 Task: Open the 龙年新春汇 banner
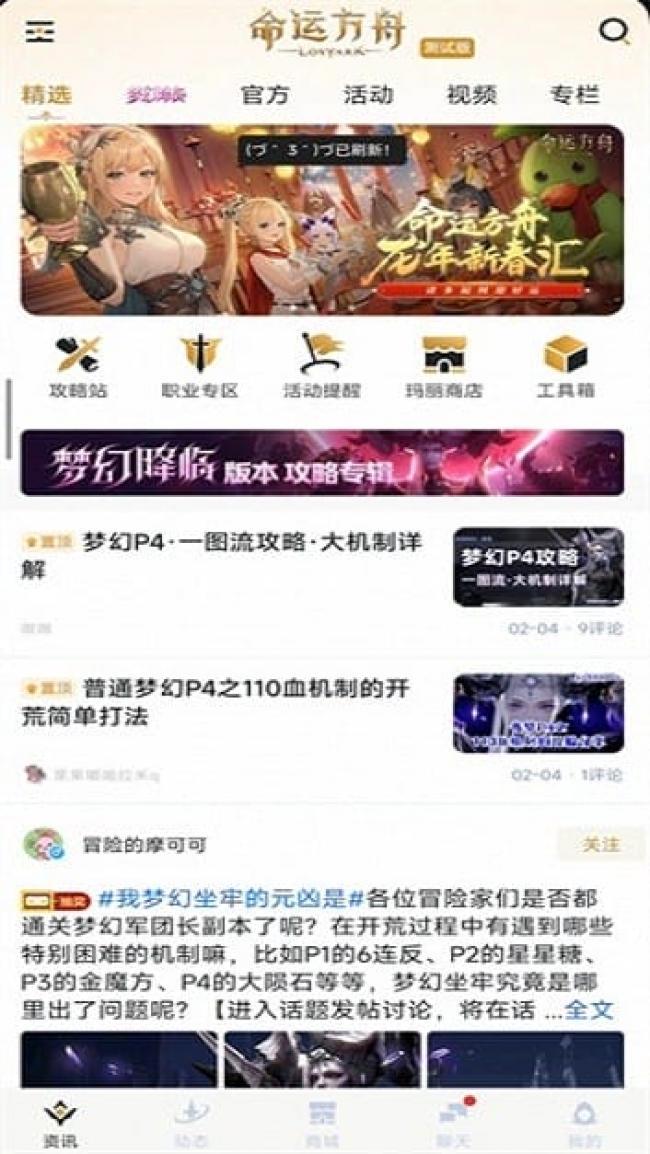pos(322,220)
